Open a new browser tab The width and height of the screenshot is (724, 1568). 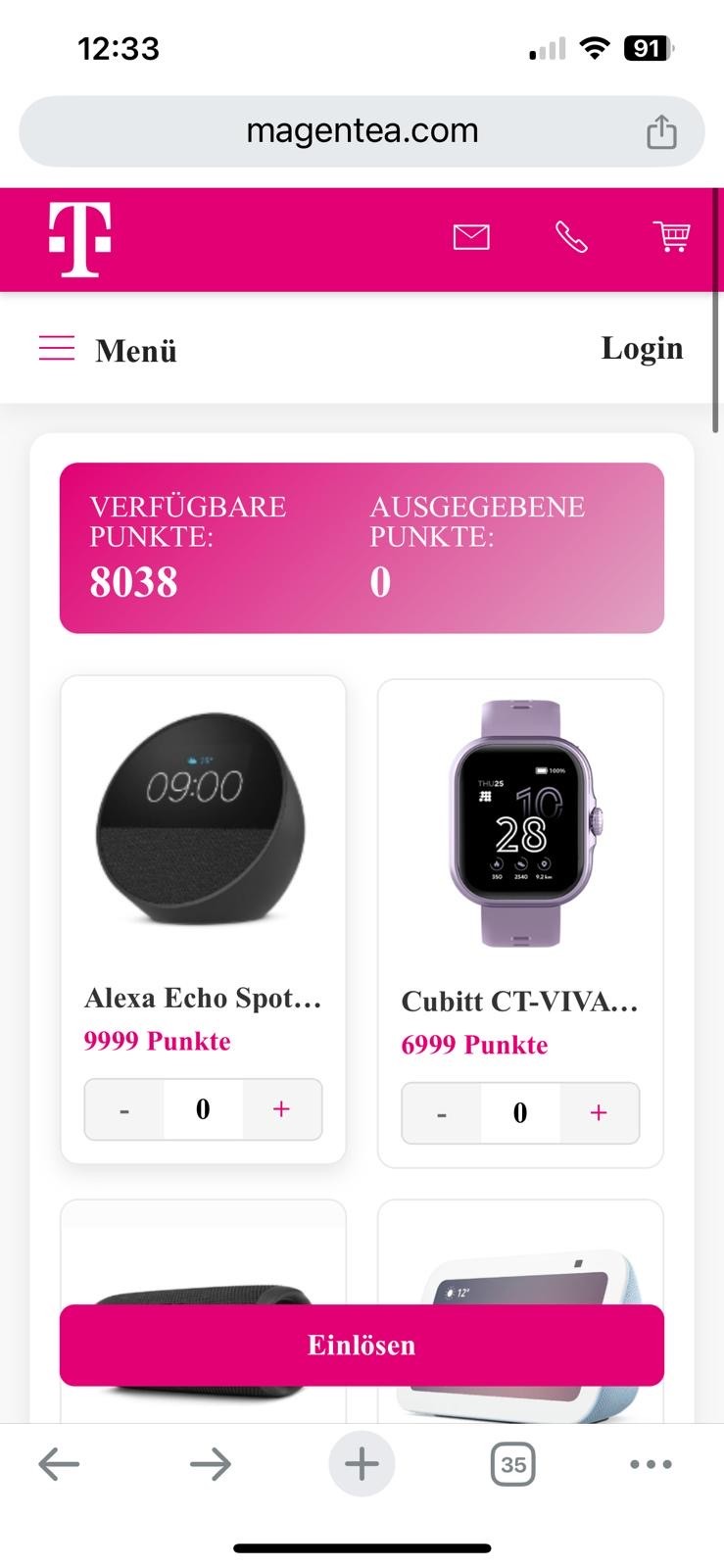point(362,1464)
